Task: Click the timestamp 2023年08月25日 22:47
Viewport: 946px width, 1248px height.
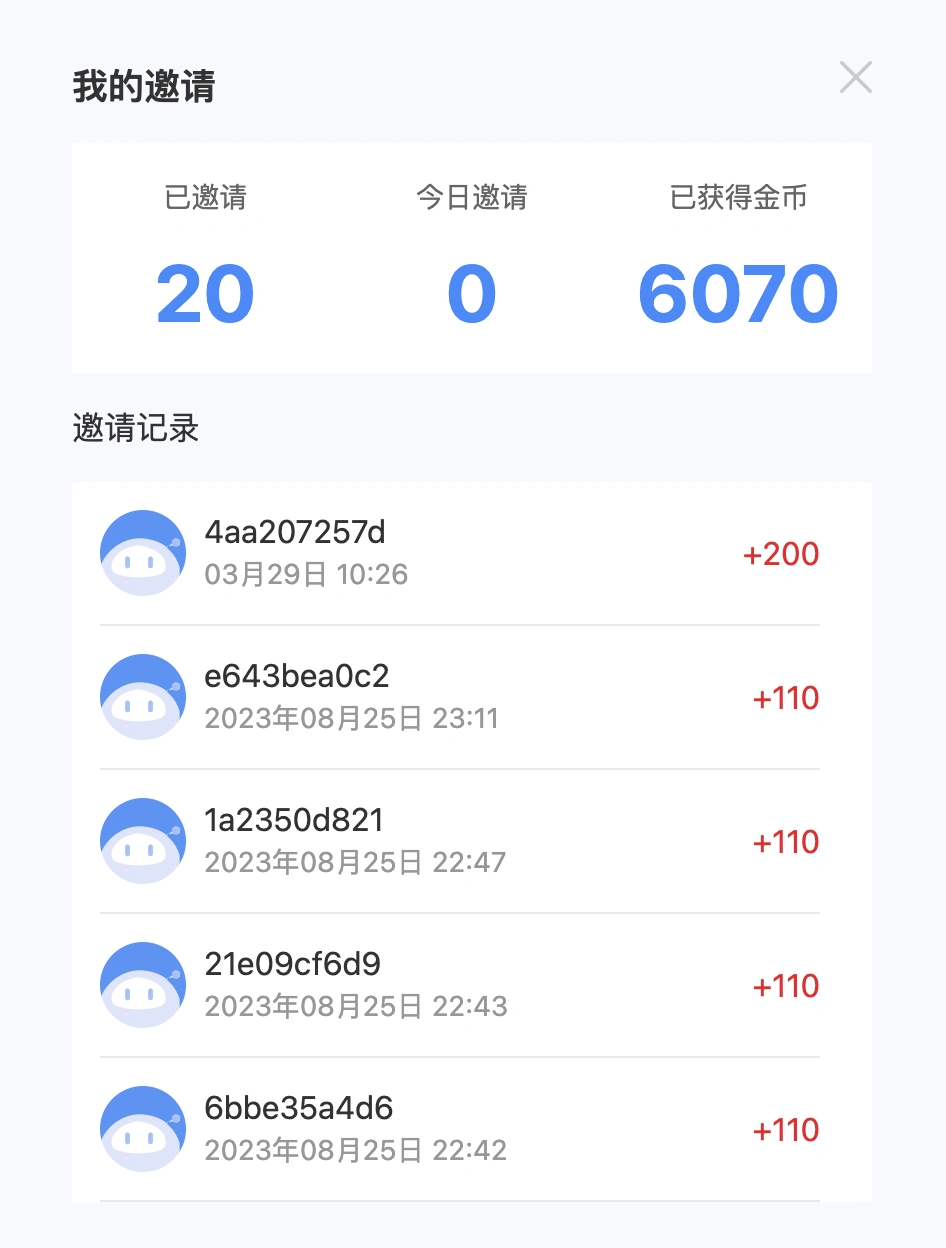Action: point(355,862)
